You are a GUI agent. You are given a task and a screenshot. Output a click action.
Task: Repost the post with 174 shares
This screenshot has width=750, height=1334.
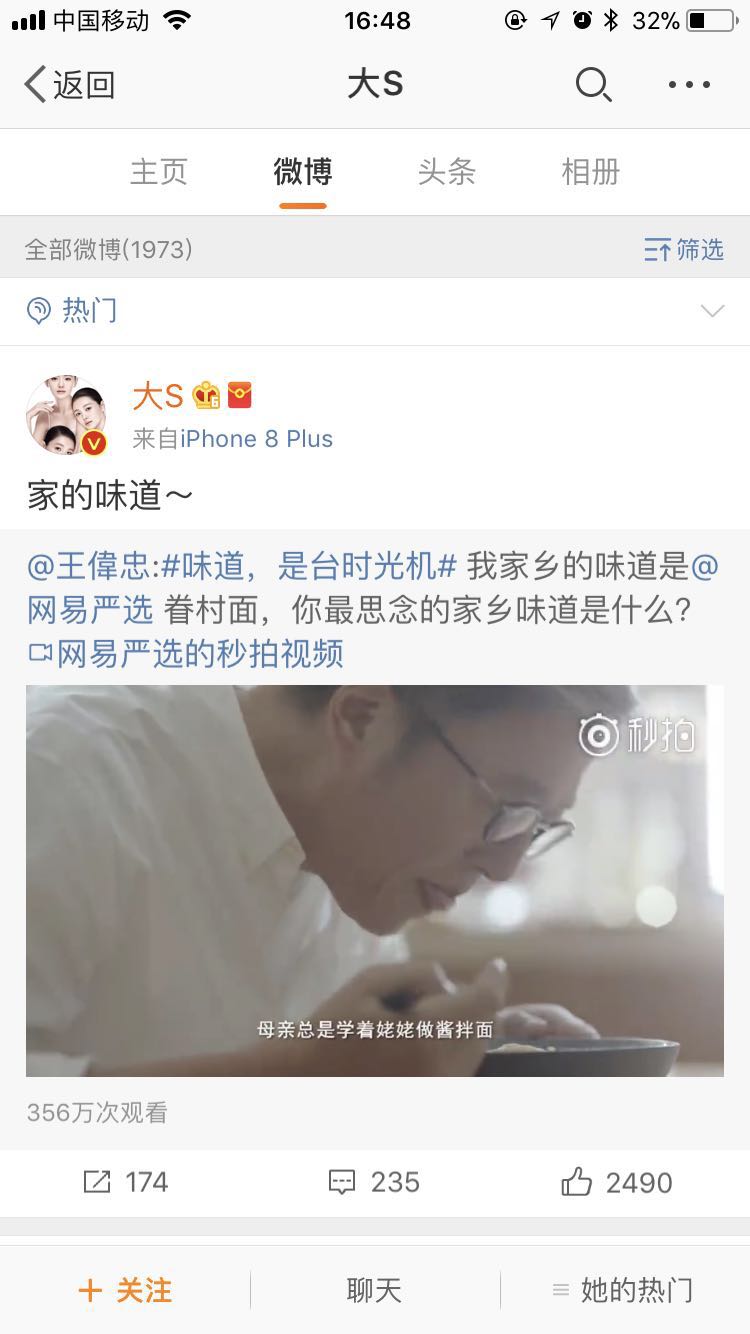[126, 1182]
